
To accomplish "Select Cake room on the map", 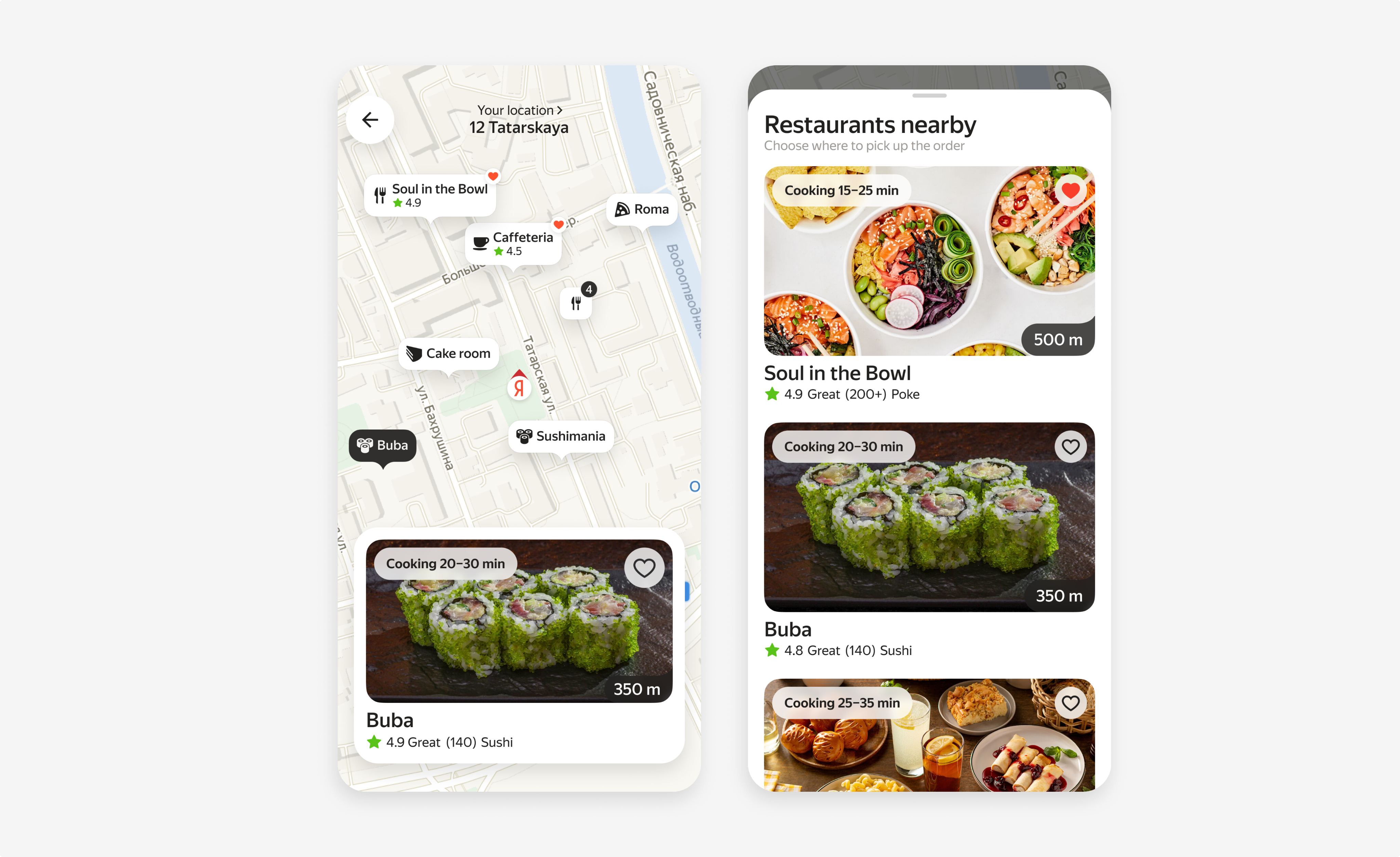I will 449,354.
